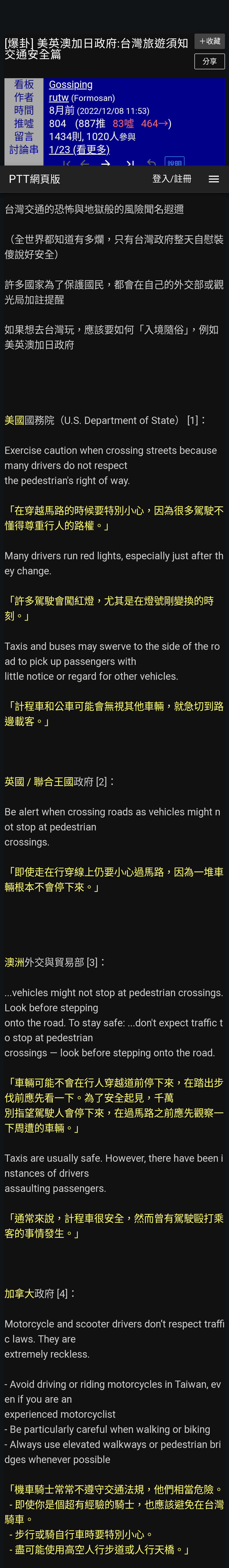Open the hamburger menu

(x=213, y=179)
